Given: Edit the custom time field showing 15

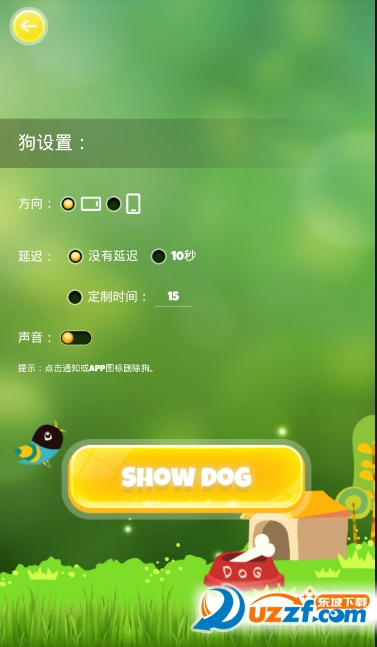Looking at the screenshot, I should point(173,297).
